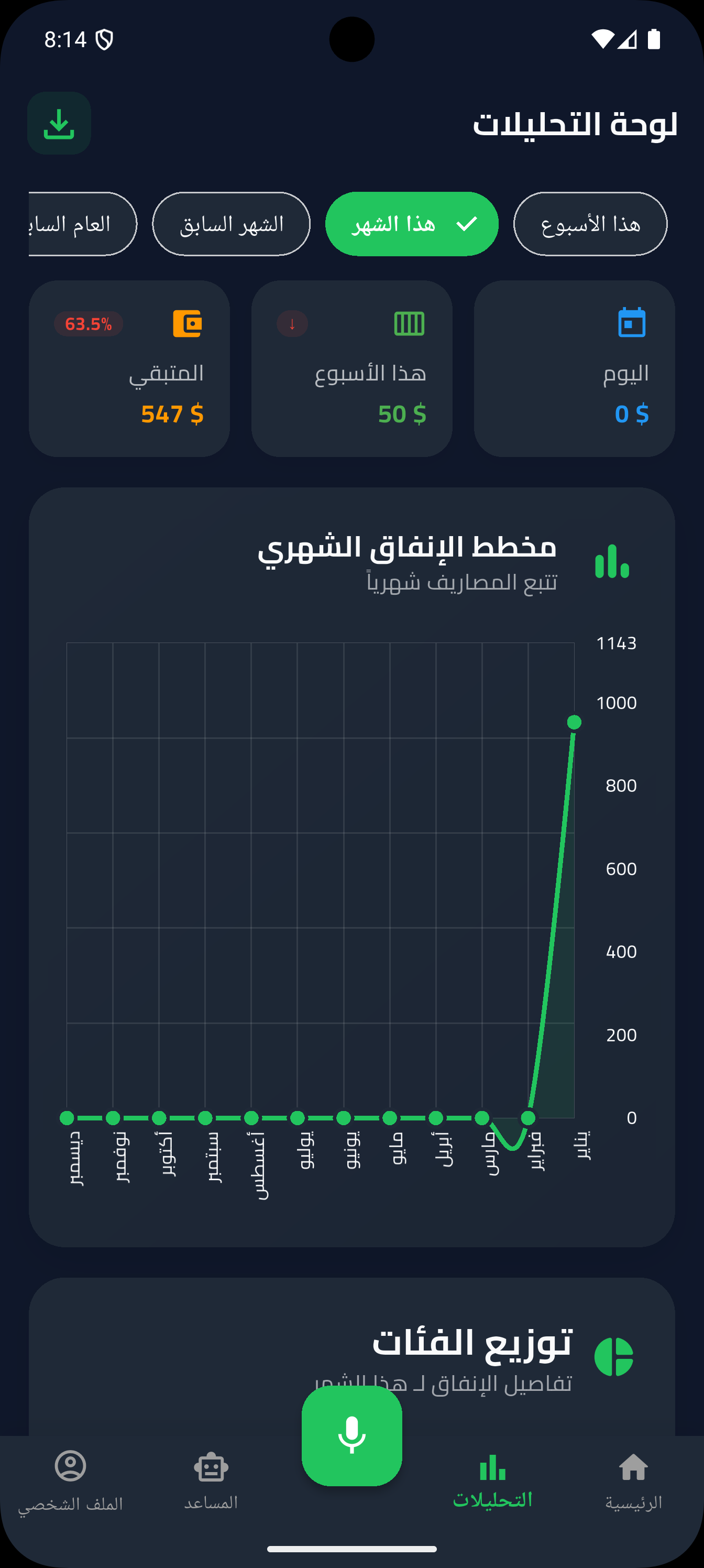This screenshot has width=704, height=1568.
Task: Select the يناير data point on the chart
Action: [574, 723]
